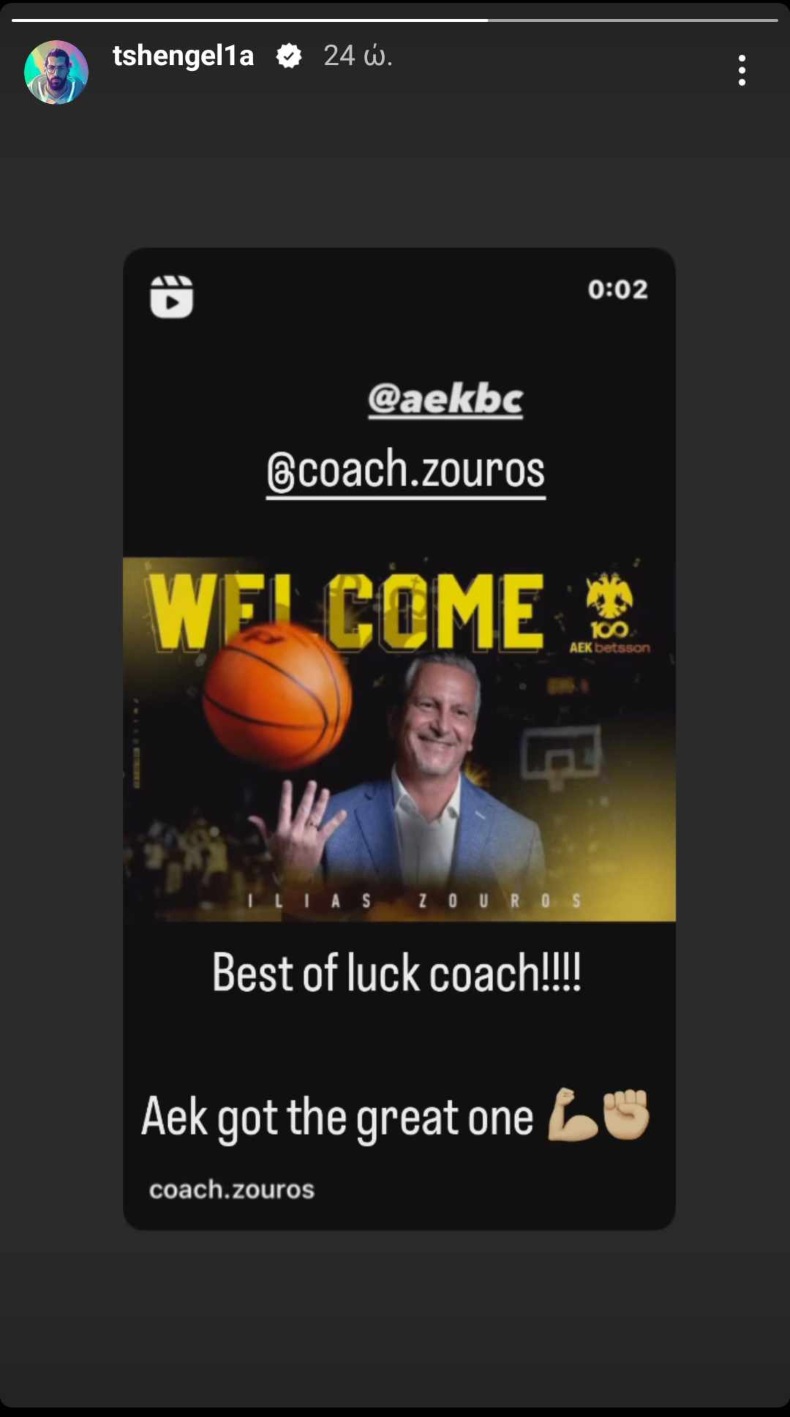790x1417 pixels.
Task: Open the reshared coach.zouros reel
Action: [x=399, y=738]
